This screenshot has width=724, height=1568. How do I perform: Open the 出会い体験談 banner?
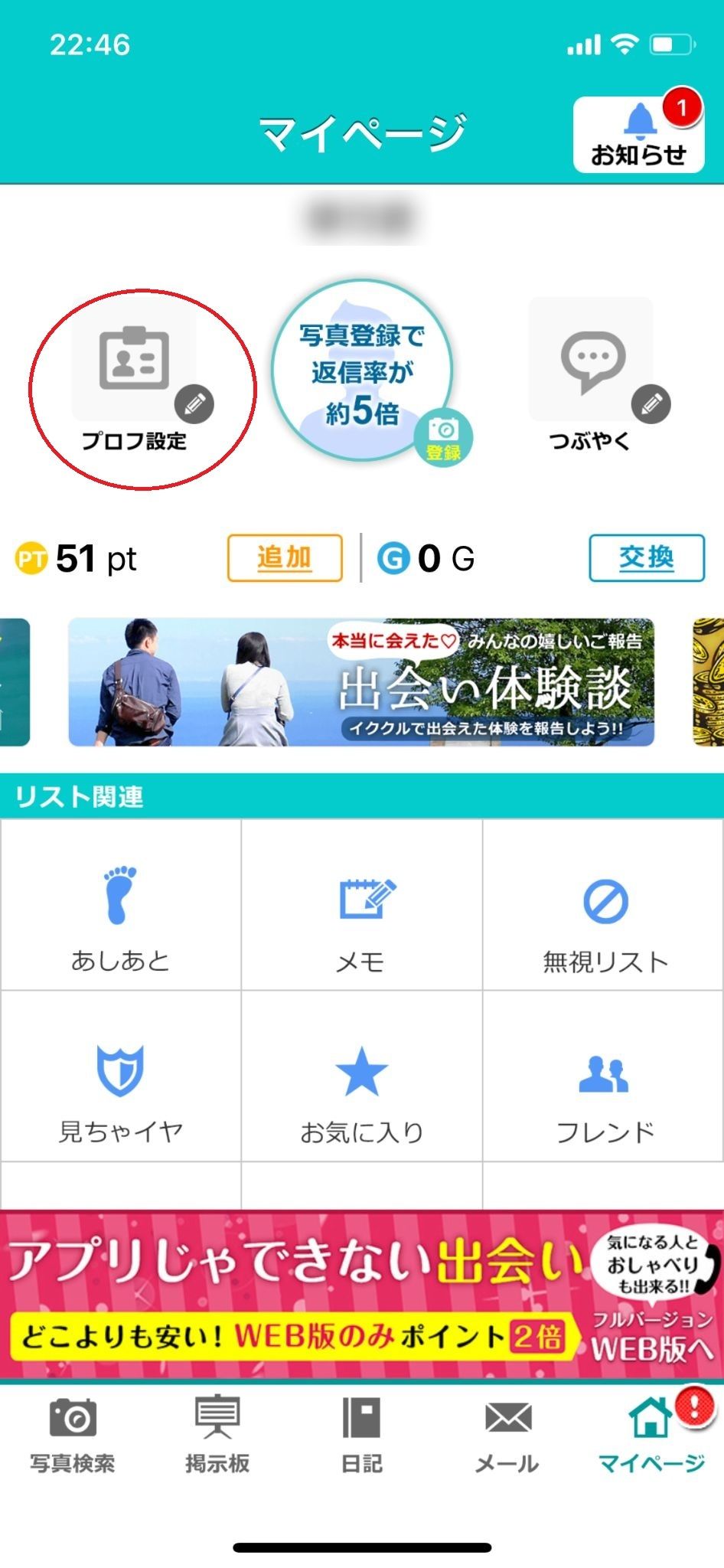coord(361,682)
